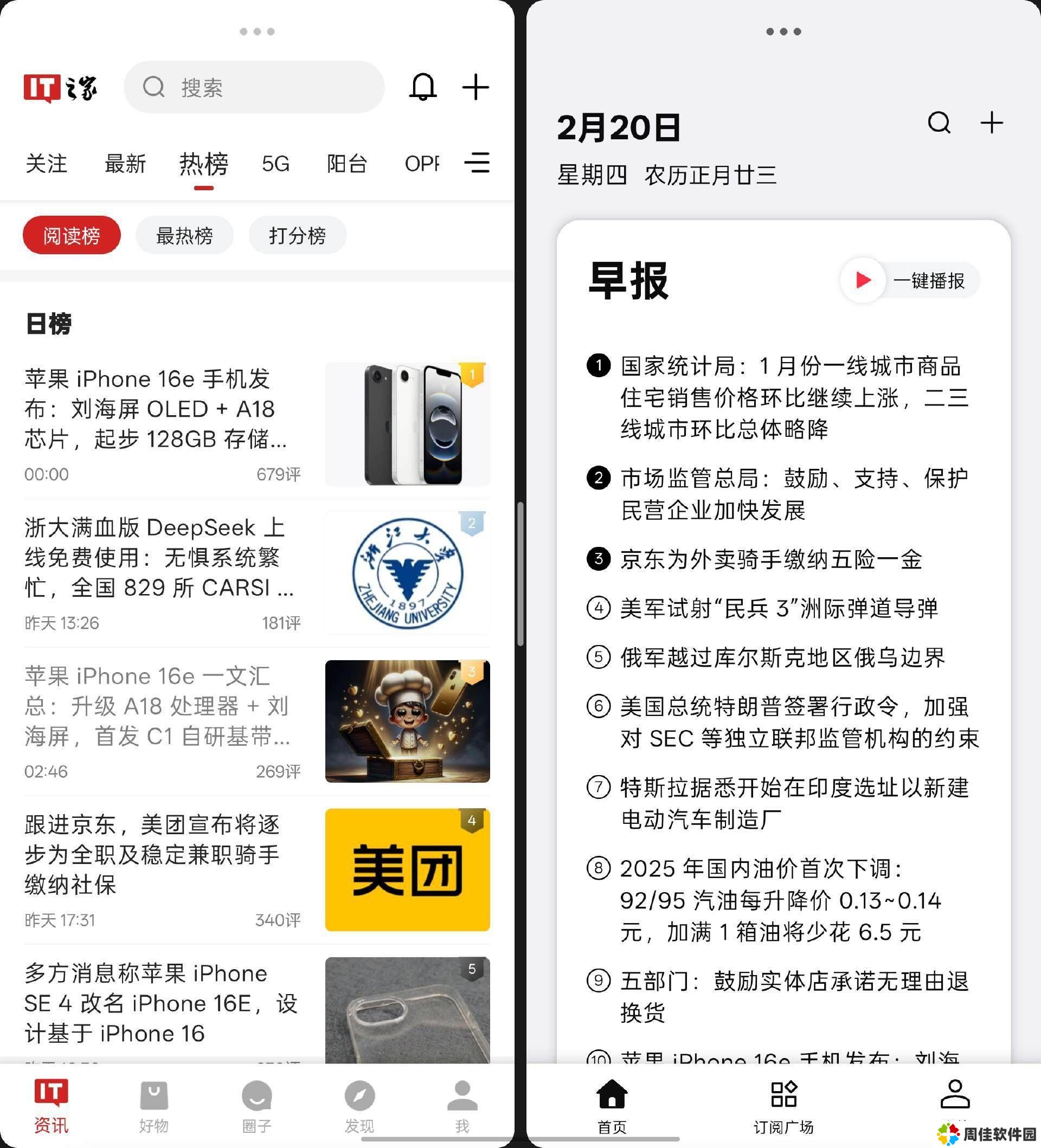Read 京东为外卖骑手缴纳五险一金 news

point(771,559)
